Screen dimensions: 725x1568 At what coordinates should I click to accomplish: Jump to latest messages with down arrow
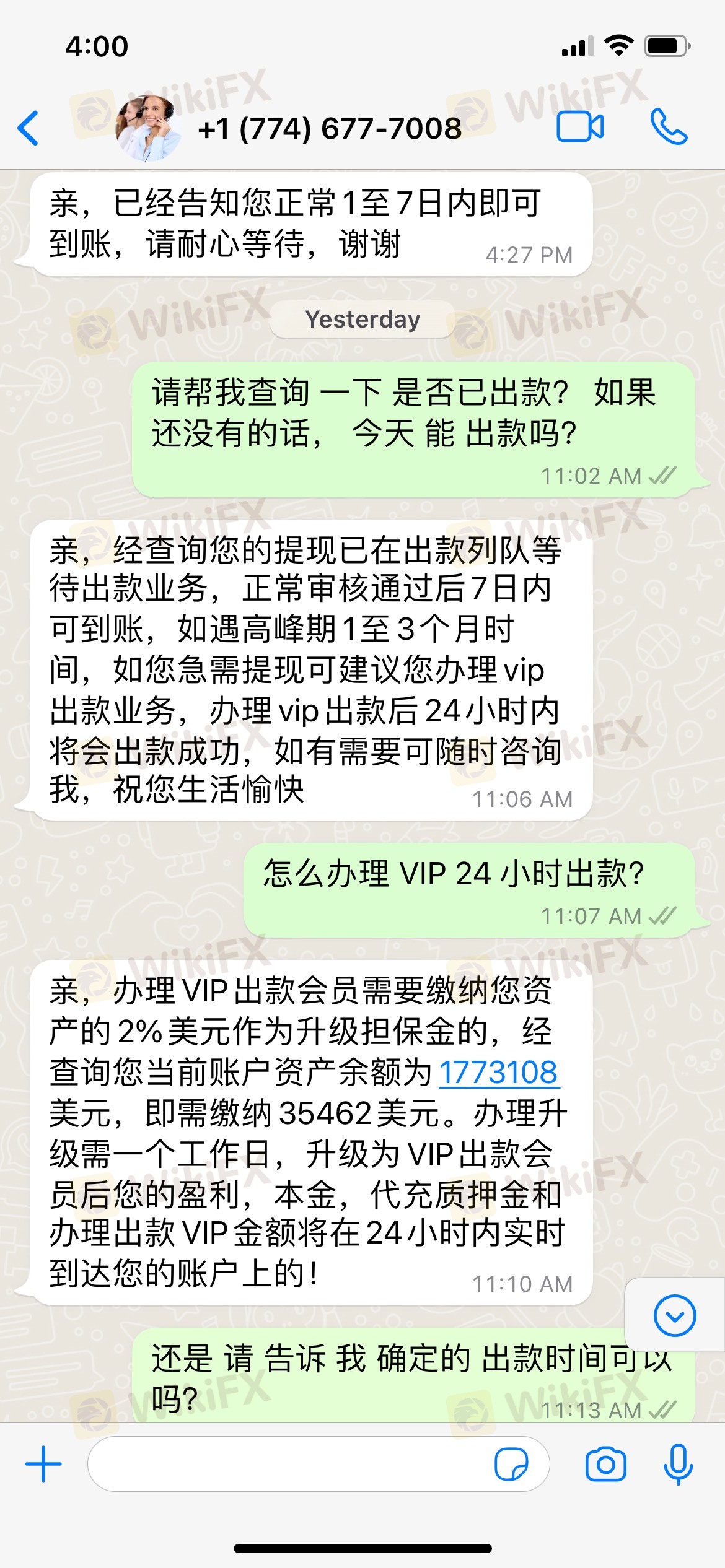point(675,1315)
